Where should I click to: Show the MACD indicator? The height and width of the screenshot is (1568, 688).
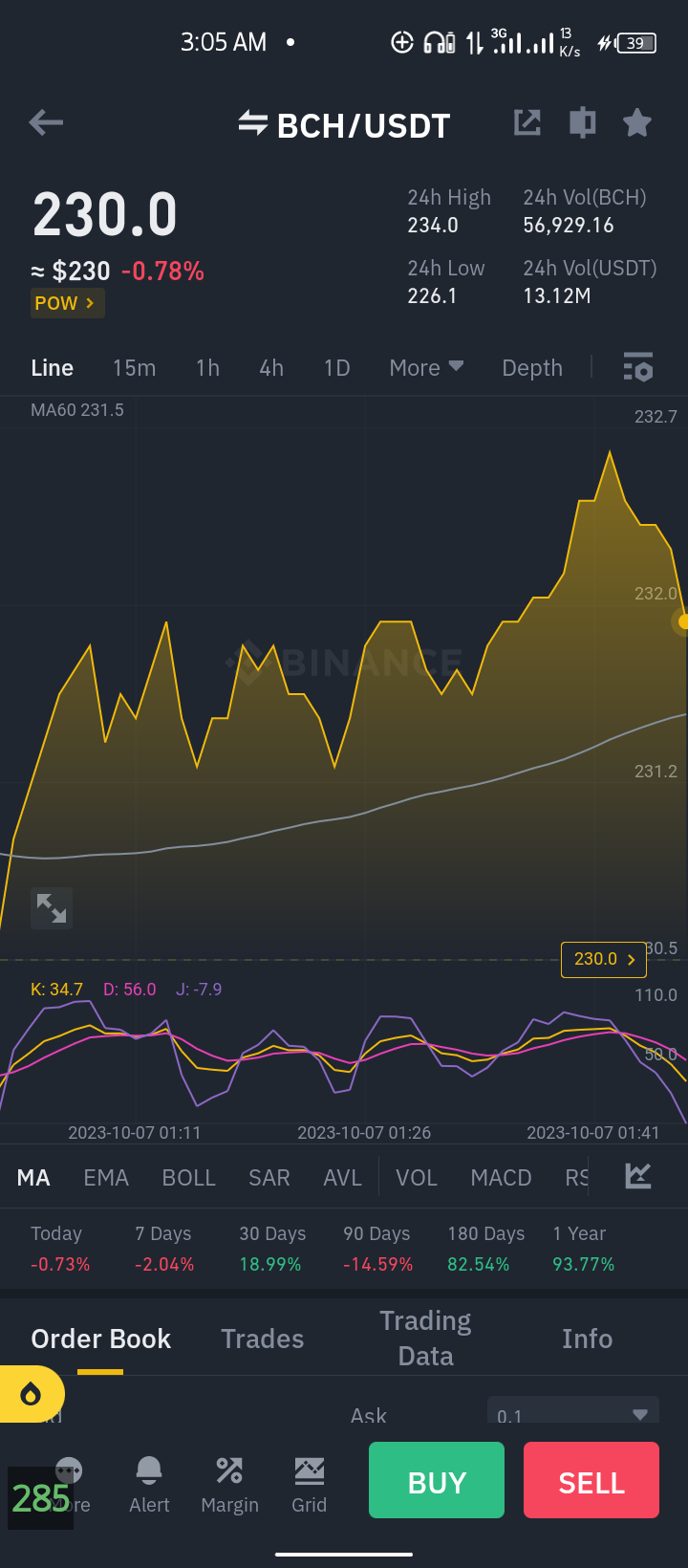point(501,1178)
